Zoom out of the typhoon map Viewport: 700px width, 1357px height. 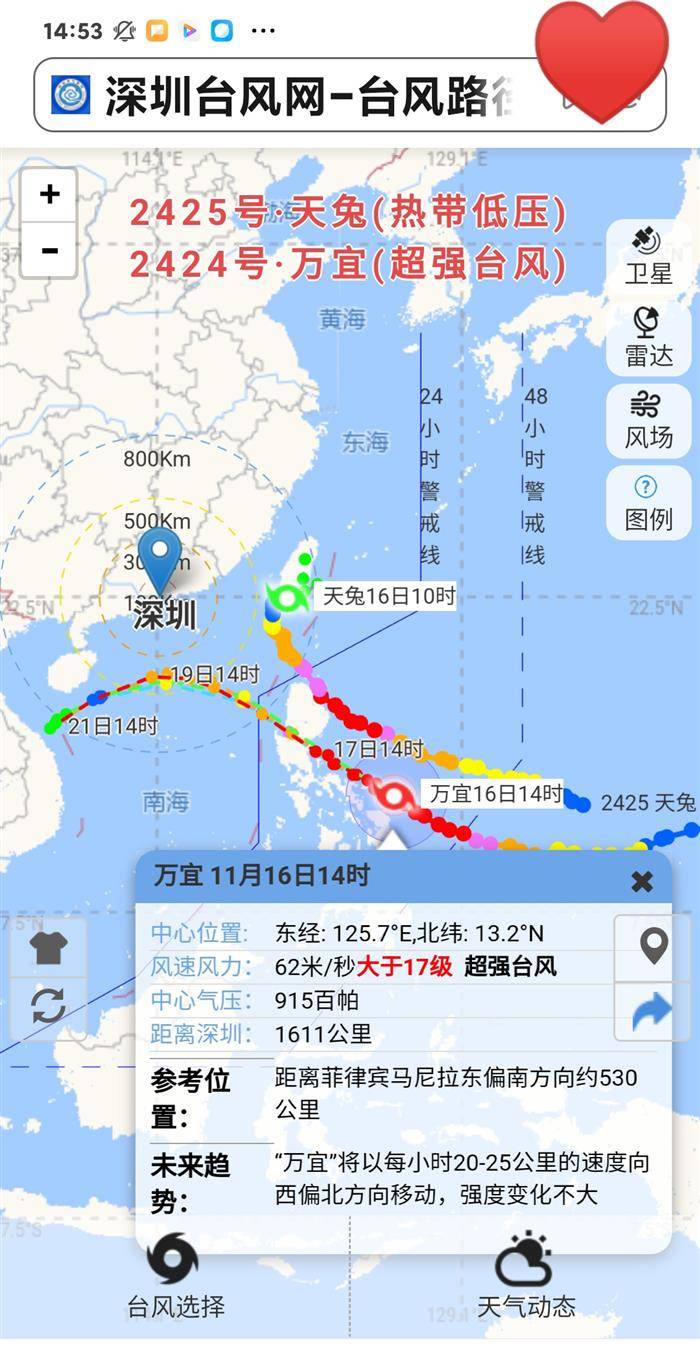coord(49,250)
